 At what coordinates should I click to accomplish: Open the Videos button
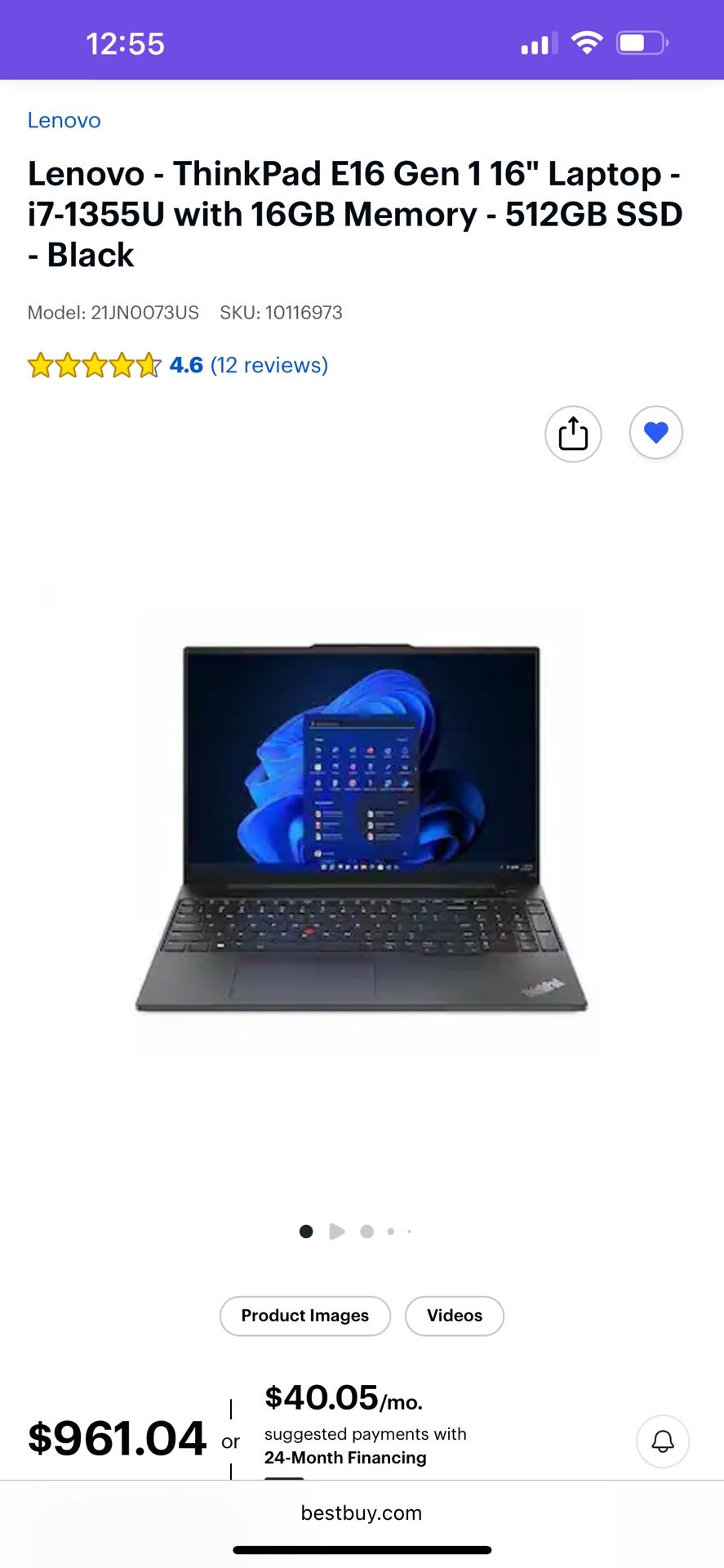454,1316
